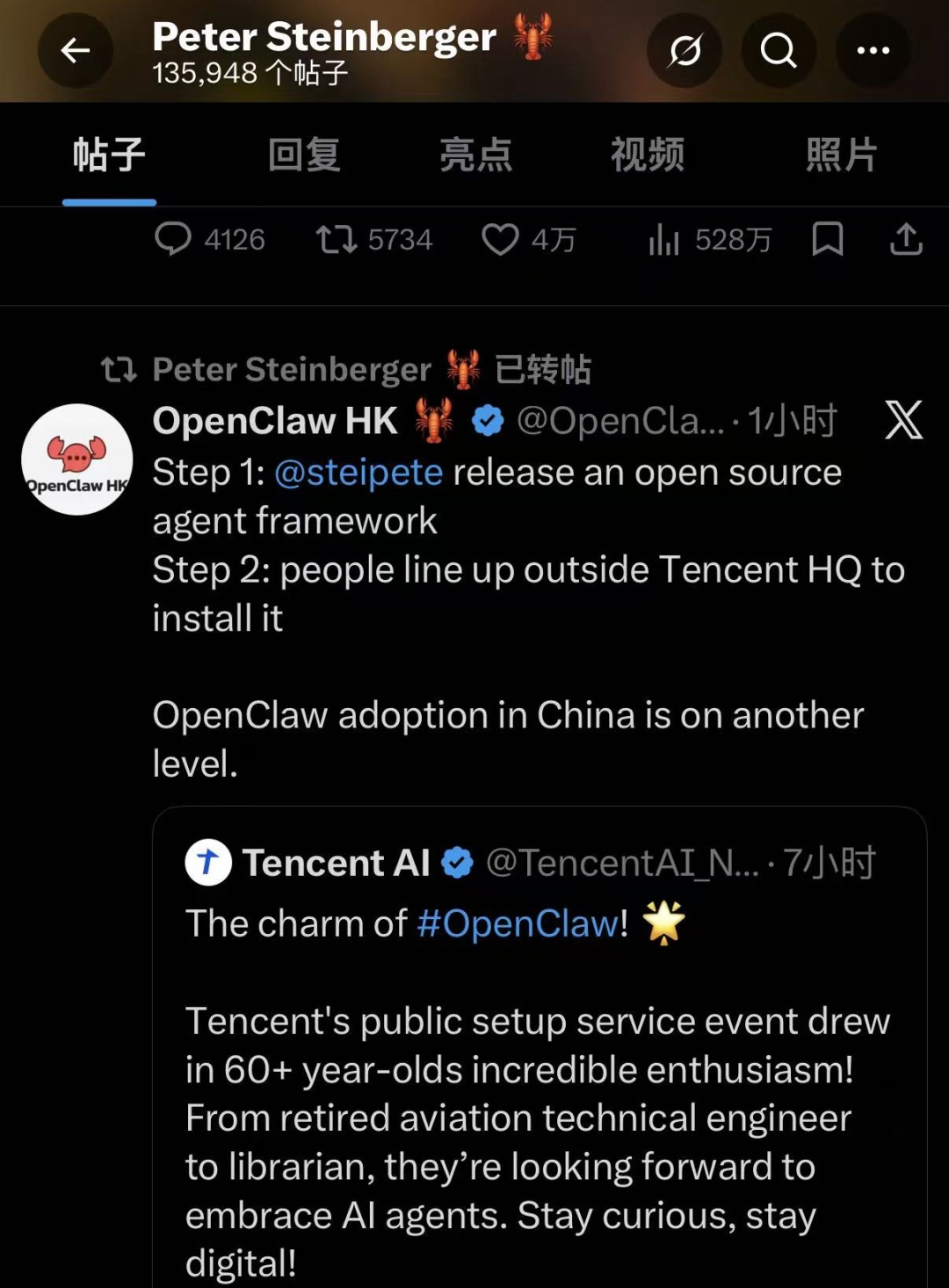Open the three-dot overflow menu
The image size is (949, 1288).
[873, 50]
